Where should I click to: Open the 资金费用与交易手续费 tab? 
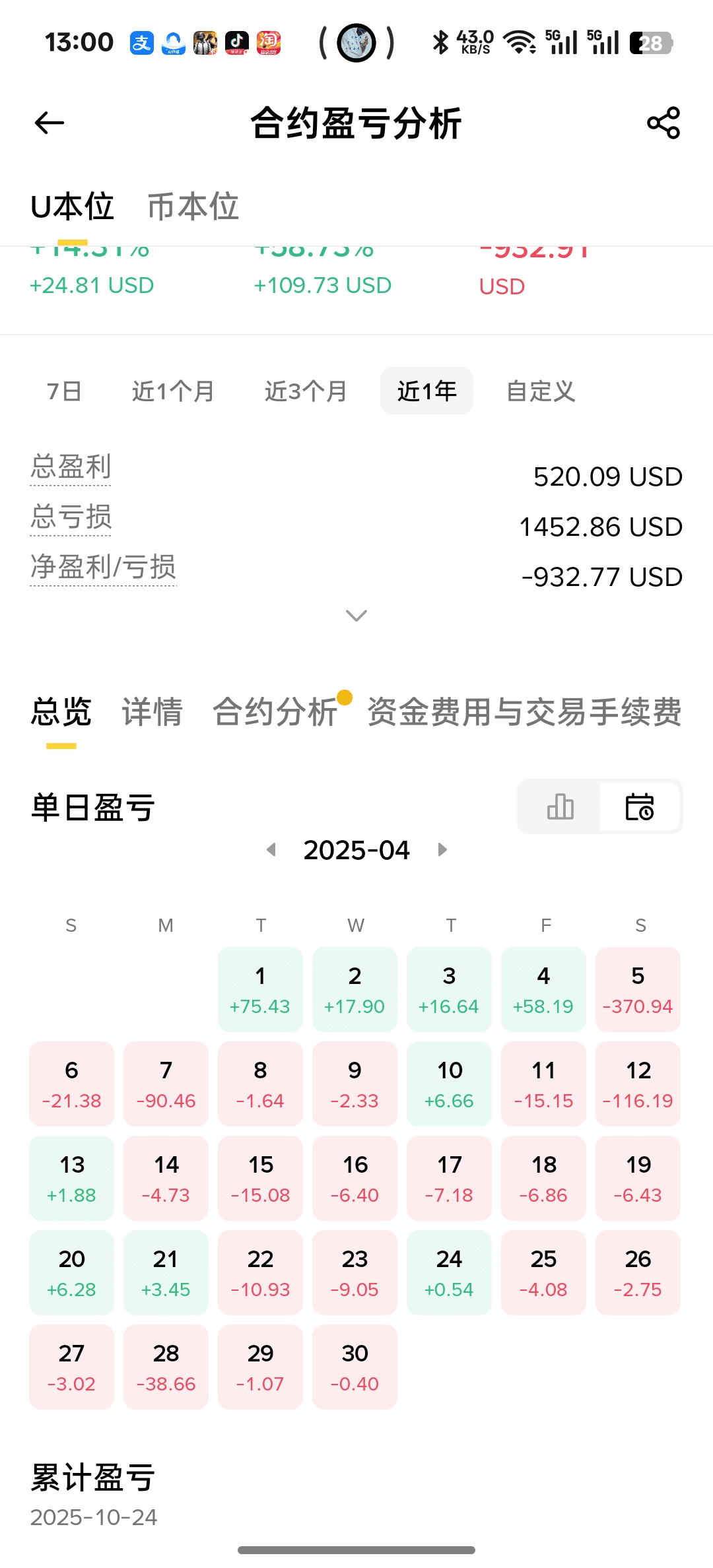coord(524,712)
